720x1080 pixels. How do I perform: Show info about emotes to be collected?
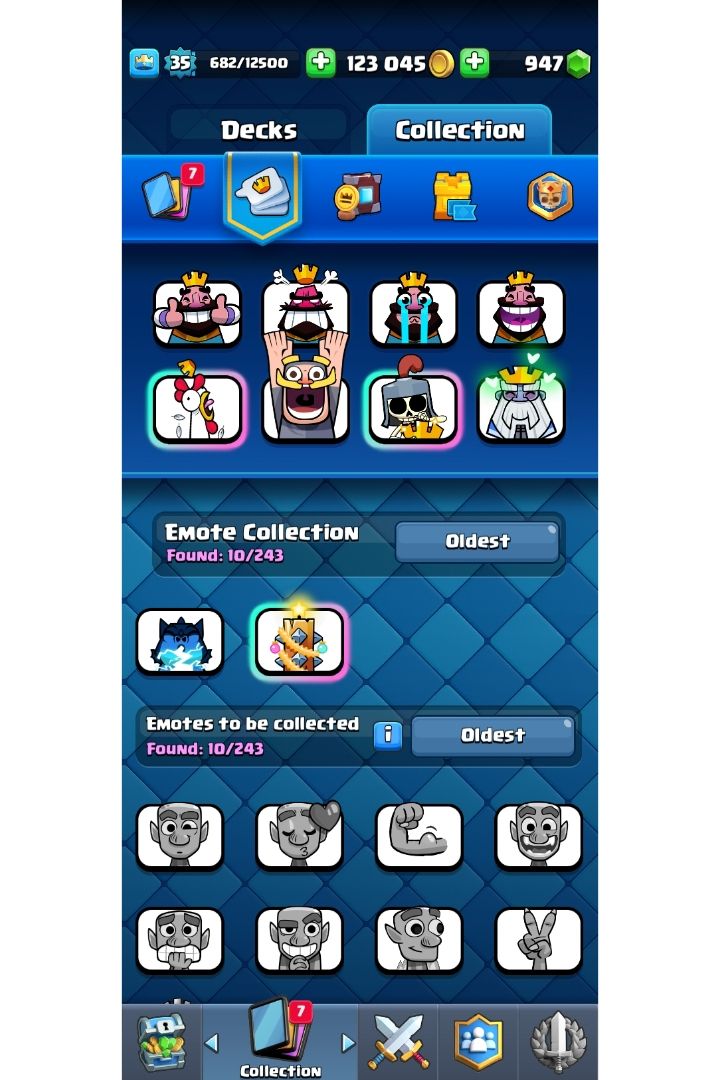(388, 736)
